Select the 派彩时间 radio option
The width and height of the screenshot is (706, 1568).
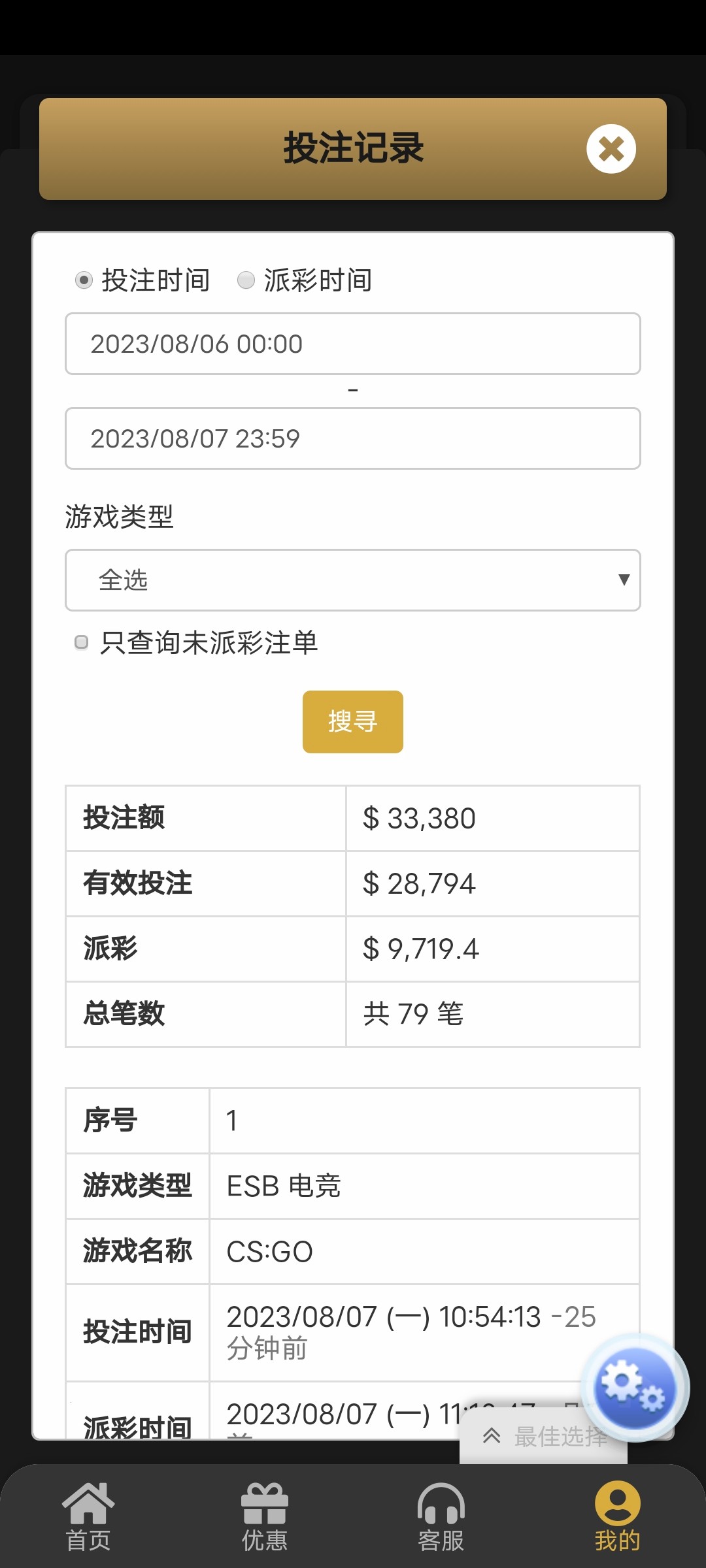click(x=246, y=280)
